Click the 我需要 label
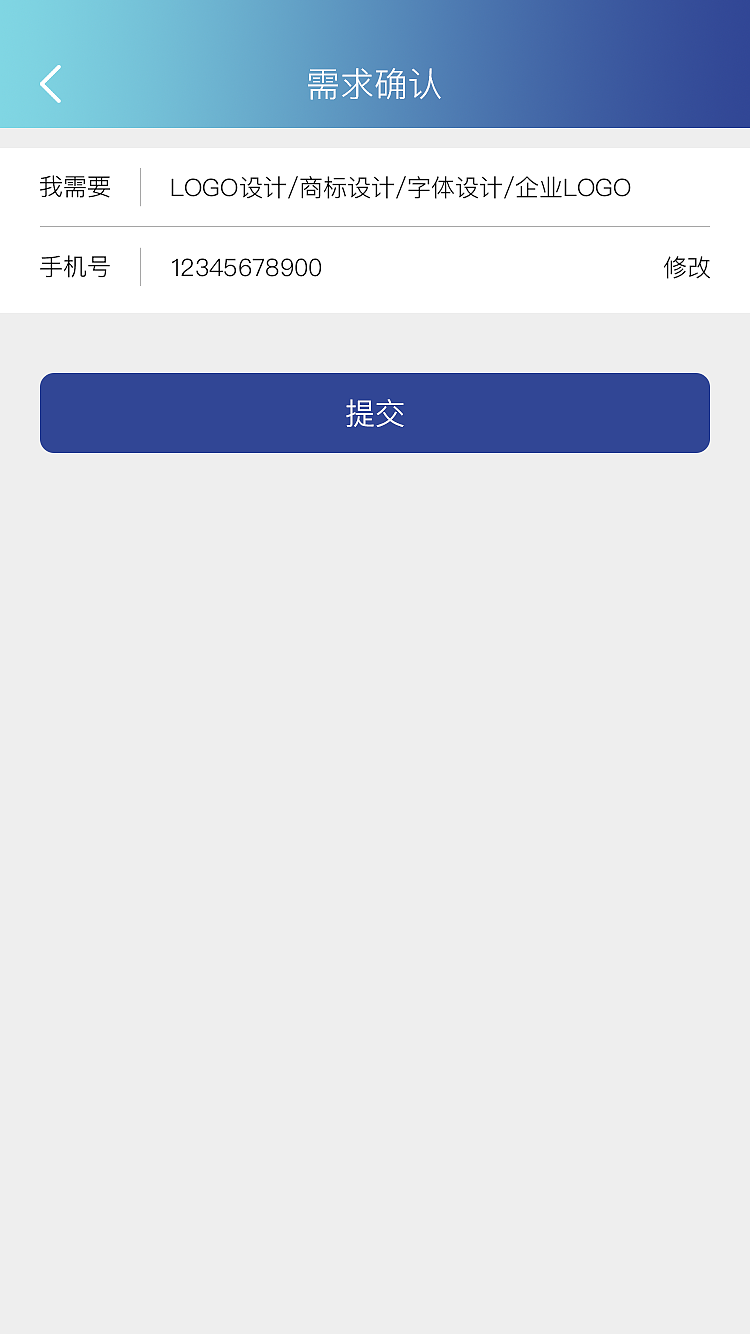 pyautogui.click(x=75, y=188)
